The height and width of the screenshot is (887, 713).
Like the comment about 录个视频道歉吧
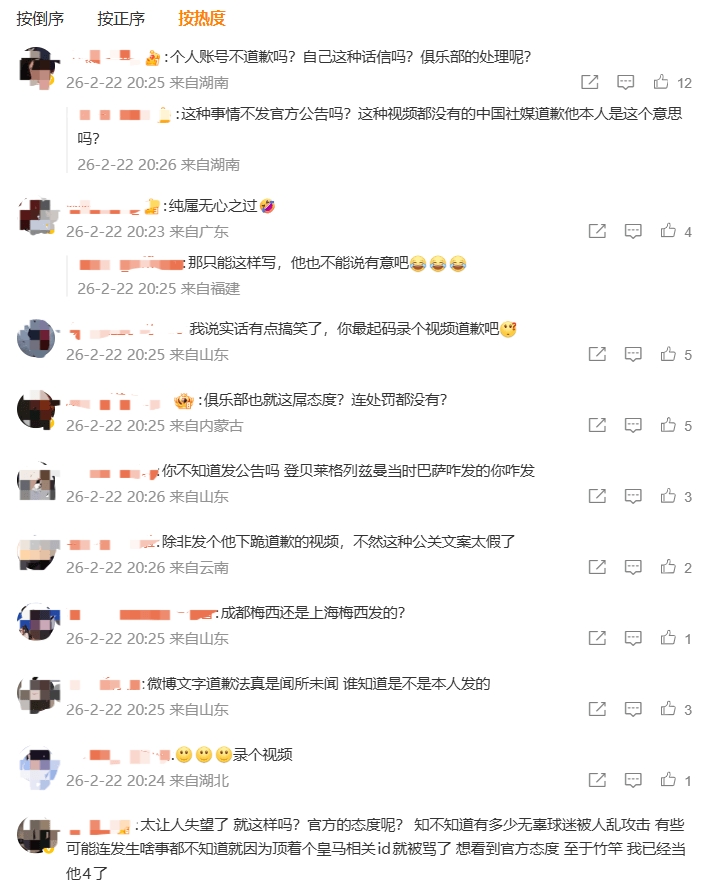point(668,355)
